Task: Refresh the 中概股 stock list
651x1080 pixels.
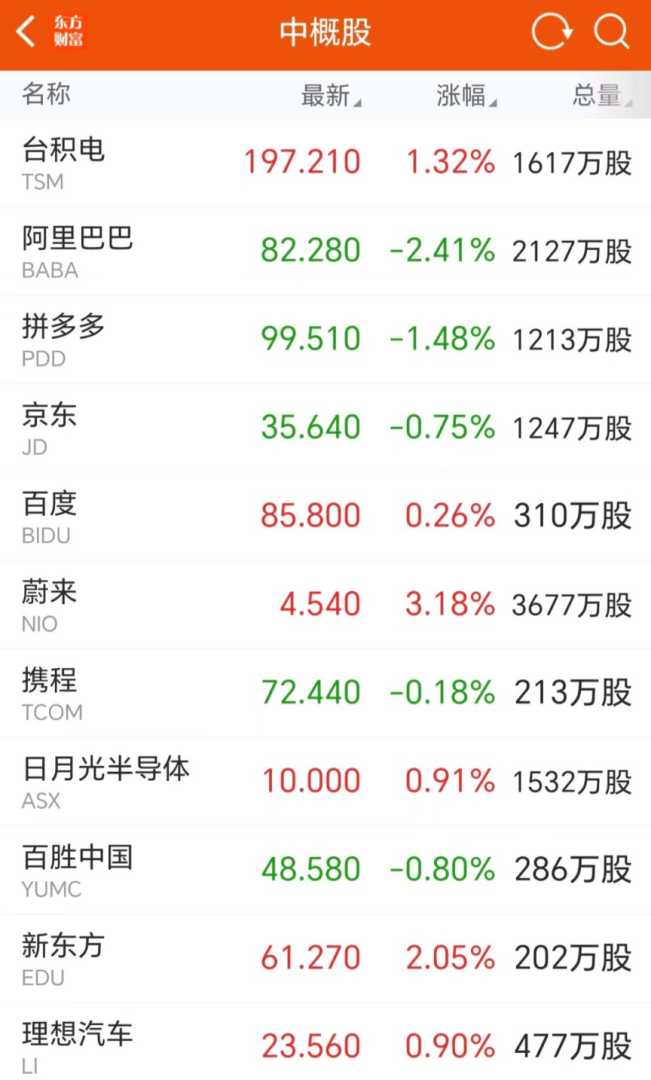Action: (551, 32)
